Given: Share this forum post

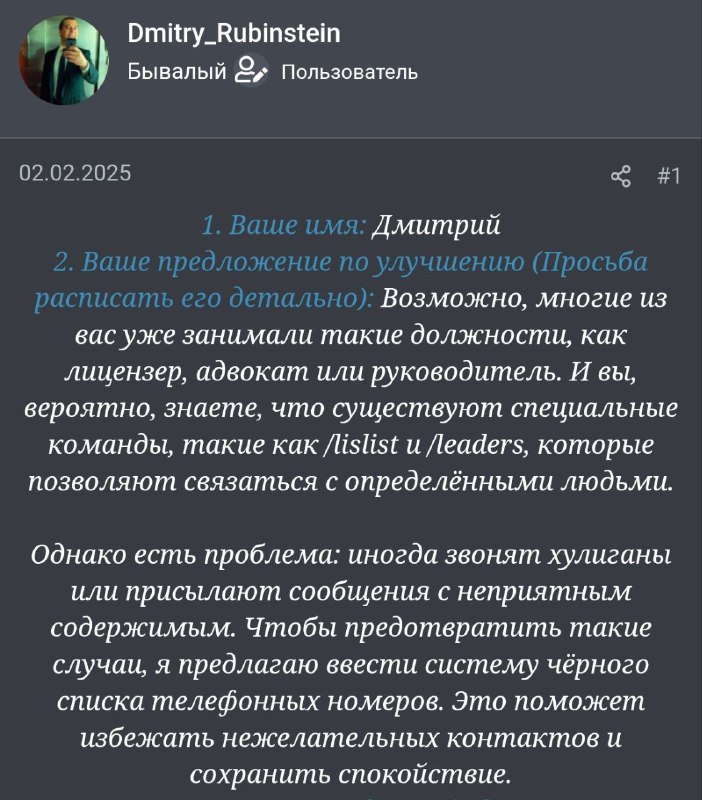Looking at the screenshot, I should 621,177.
